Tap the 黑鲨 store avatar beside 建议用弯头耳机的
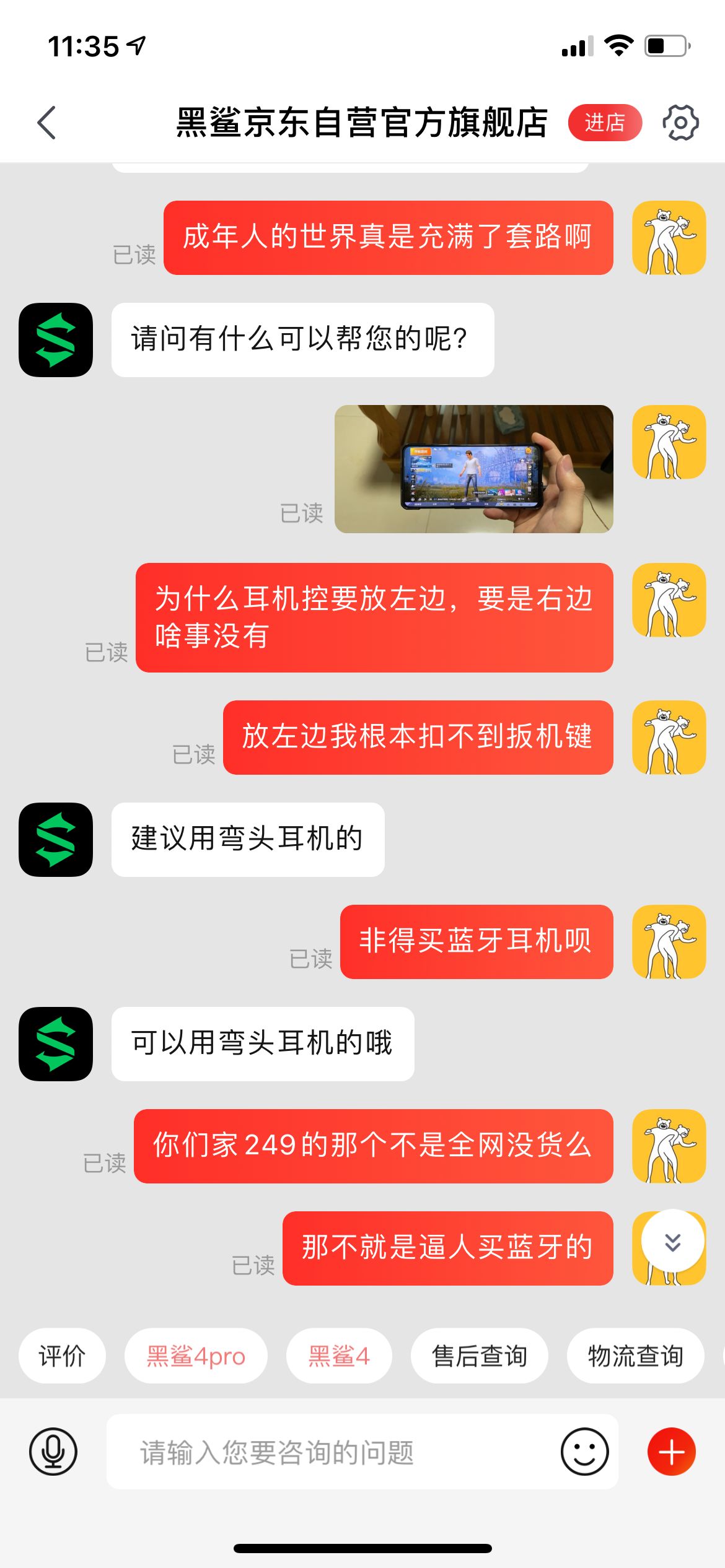The image size is (725, 1568). coord(56,840)
